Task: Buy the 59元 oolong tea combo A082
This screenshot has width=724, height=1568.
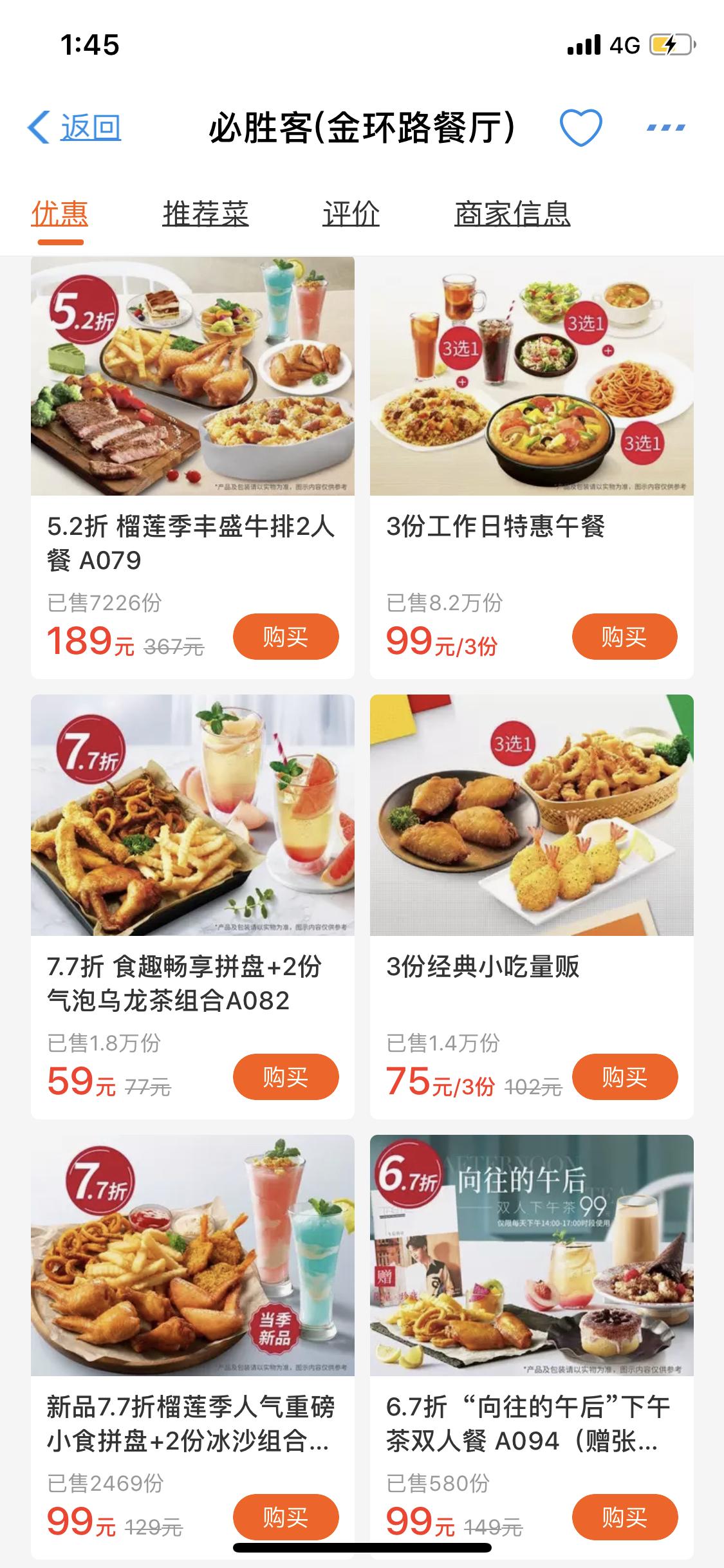Action: 286,1076
